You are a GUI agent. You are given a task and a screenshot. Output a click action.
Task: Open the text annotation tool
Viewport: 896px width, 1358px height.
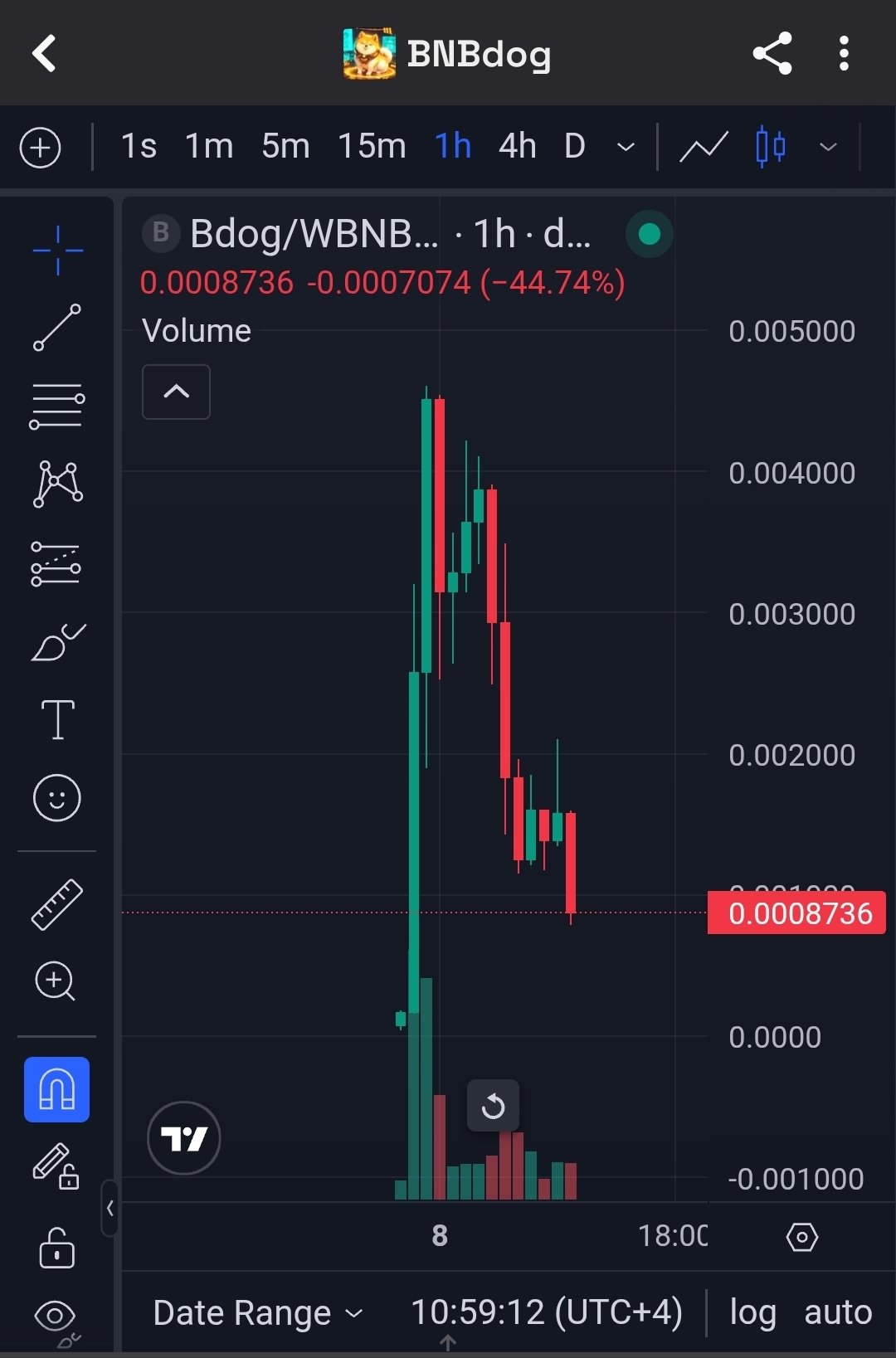(x=57, y=719)
